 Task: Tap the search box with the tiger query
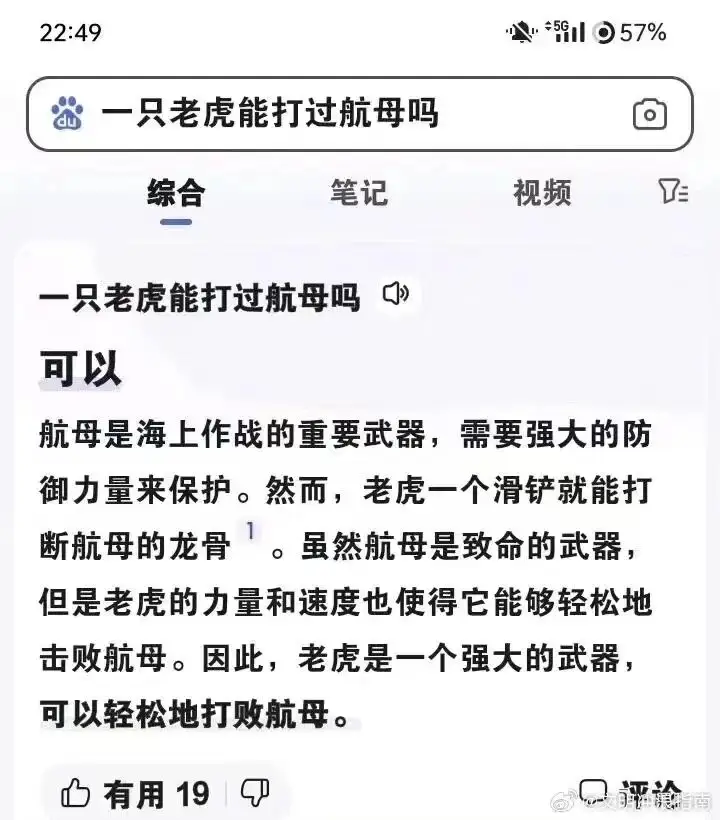[x=360, y=114]
